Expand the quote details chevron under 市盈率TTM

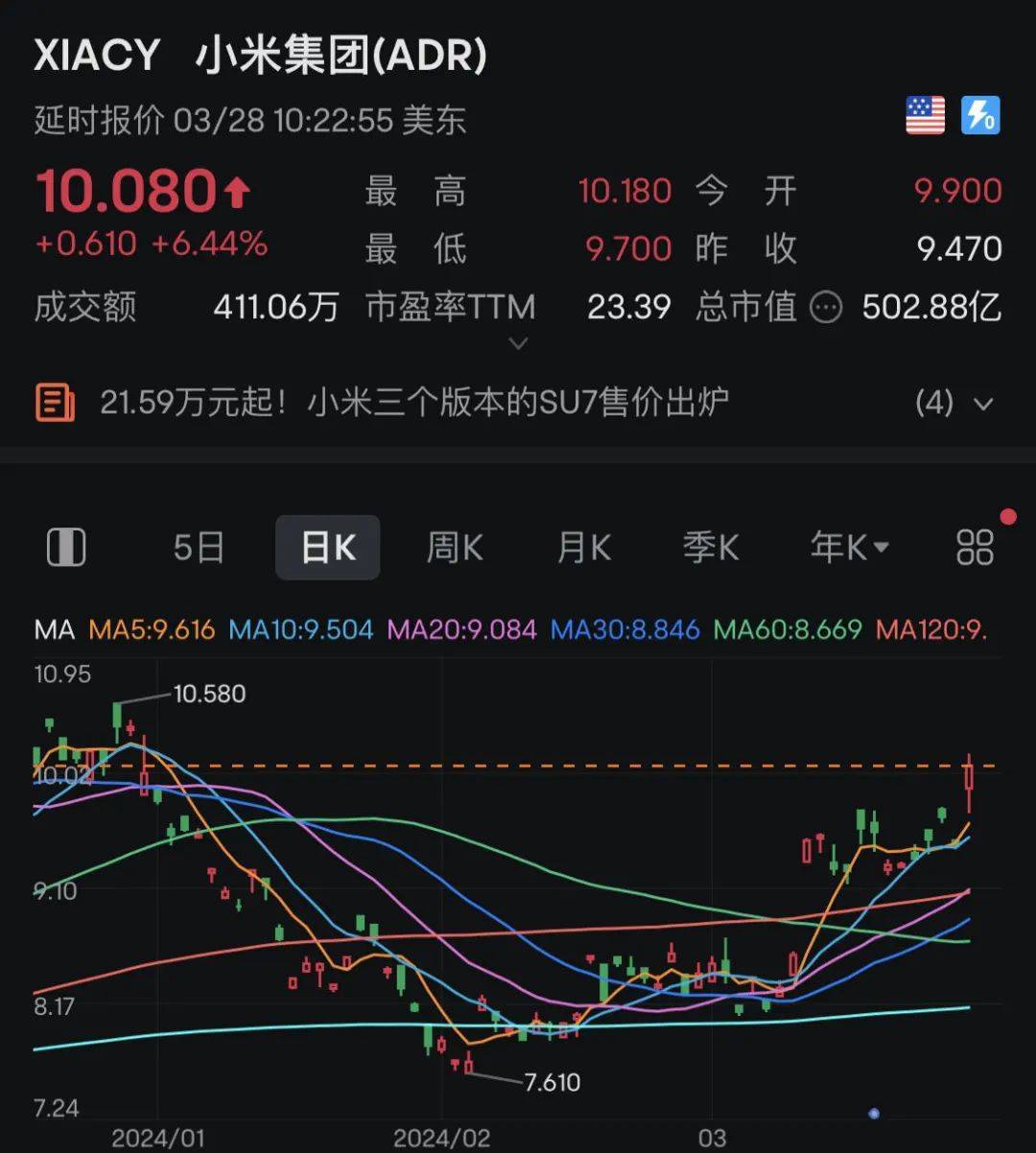(518, 343)
